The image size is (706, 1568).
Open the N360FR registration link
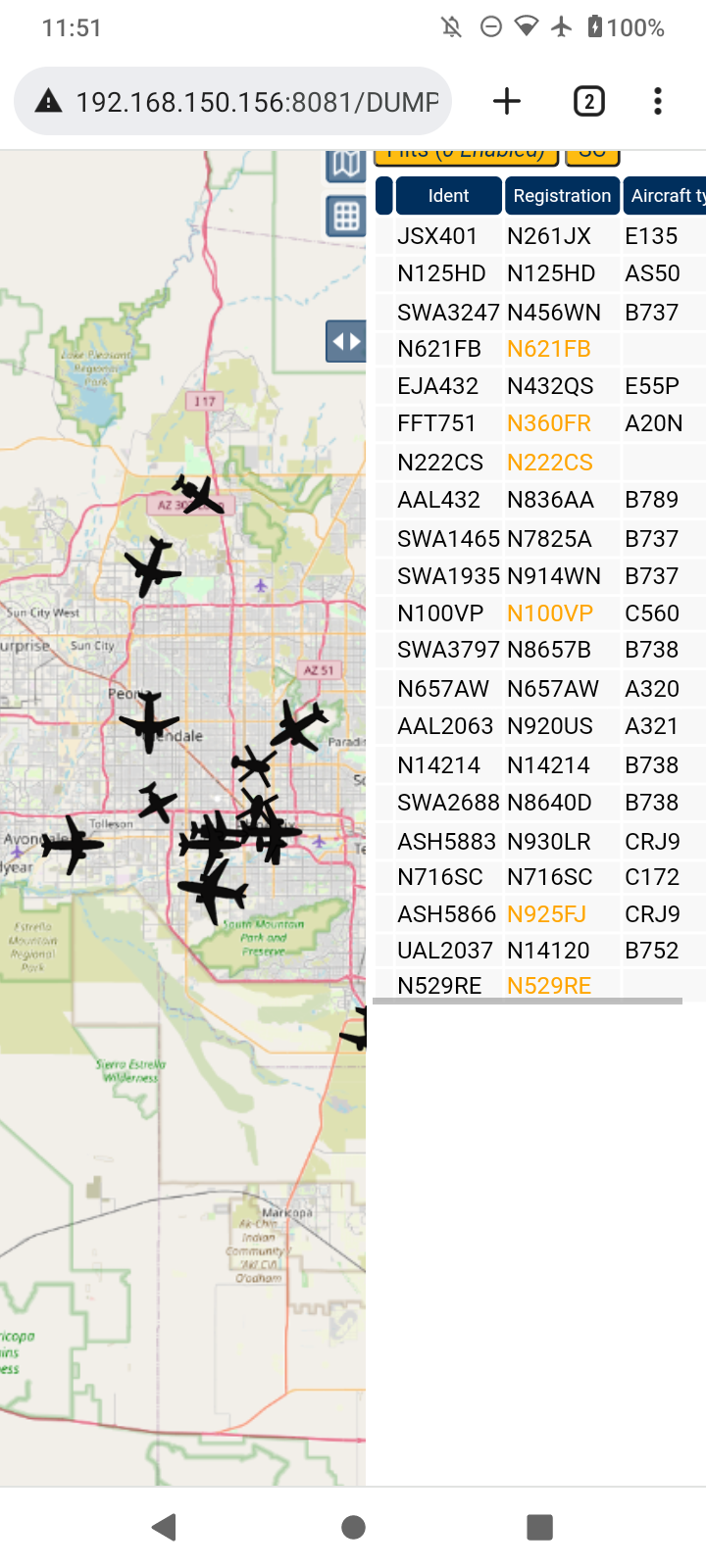[549, 423]
